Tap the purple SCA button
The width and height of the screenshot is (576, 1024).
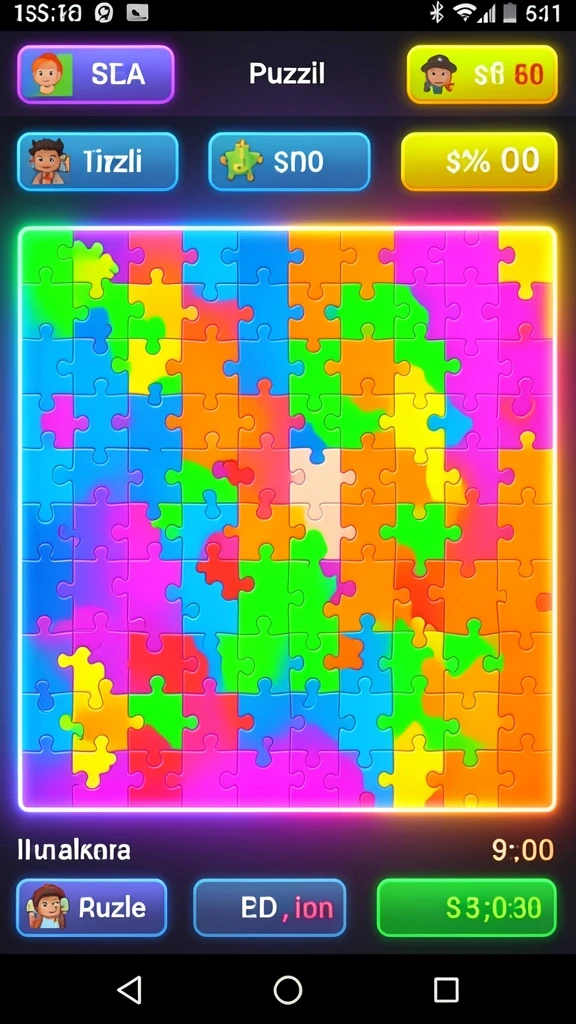pos(96,74)
